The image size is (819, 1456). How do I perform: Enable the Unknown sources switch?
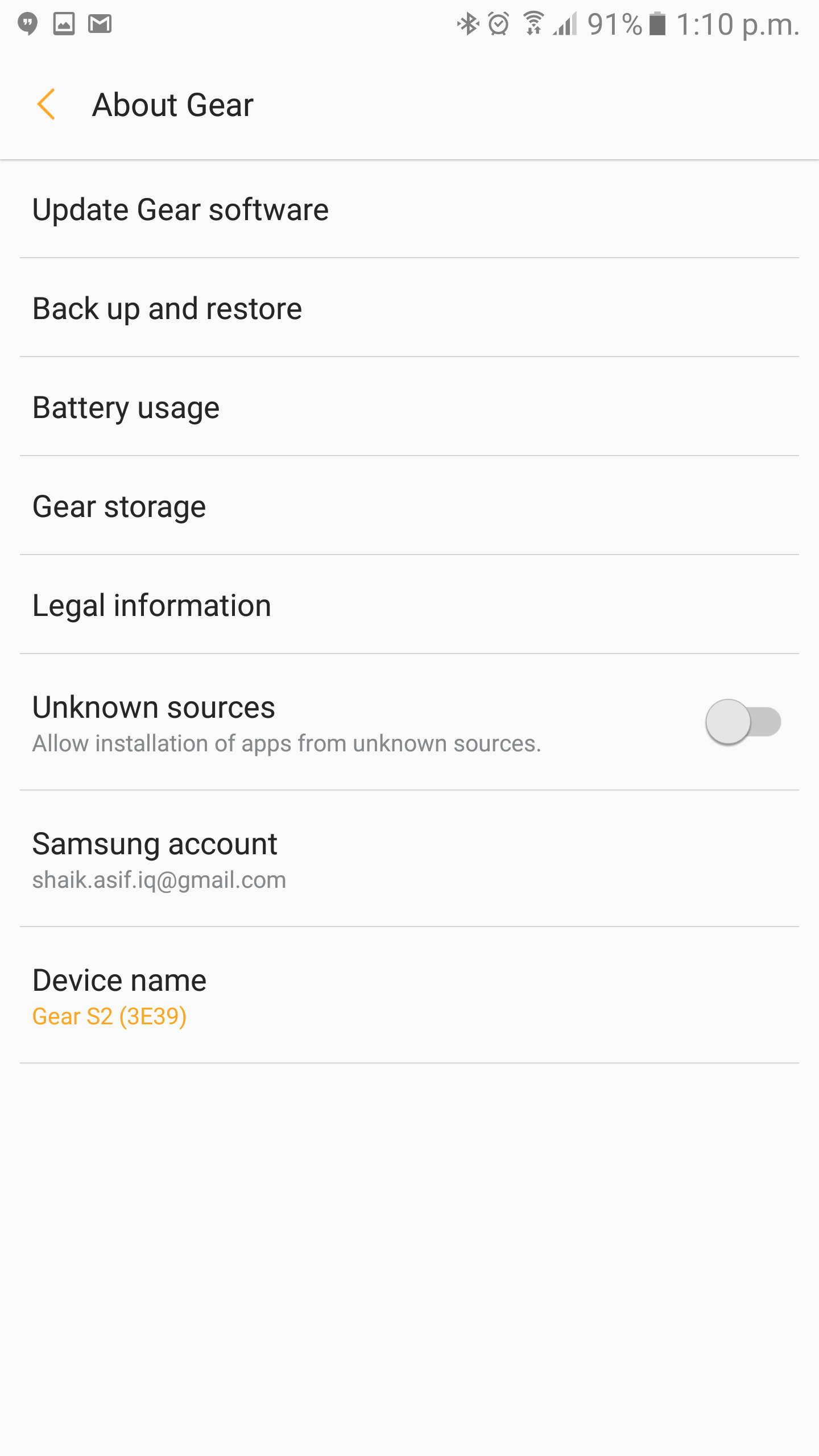click(x=743, y=722)
